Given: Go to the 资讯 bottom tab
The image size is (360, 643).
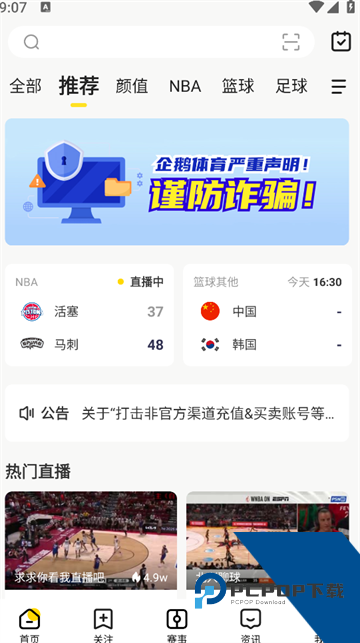Looking at the screenshot, I should tap(251, 625).
